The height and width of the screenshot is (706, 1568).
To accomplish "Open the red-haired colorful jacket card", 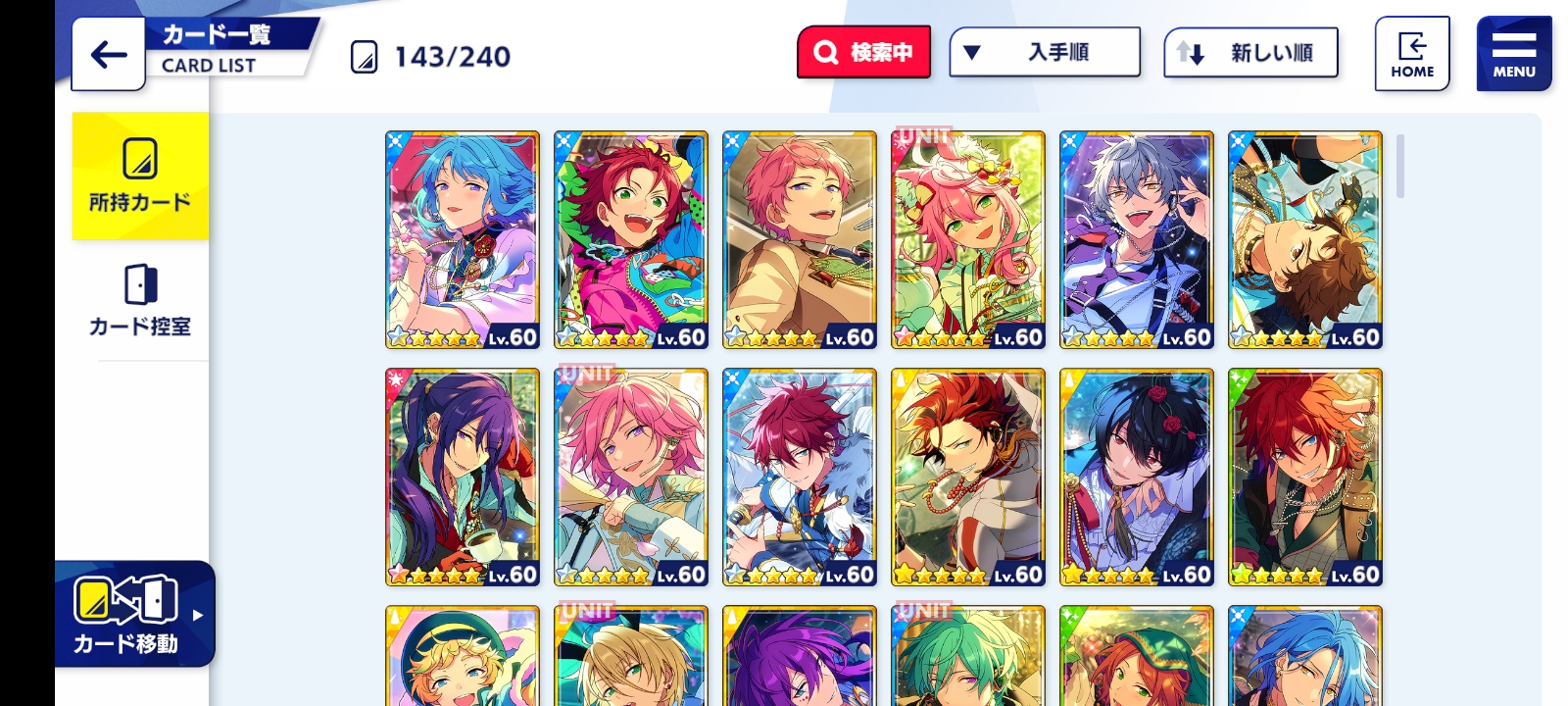I will tap(631, 239).
